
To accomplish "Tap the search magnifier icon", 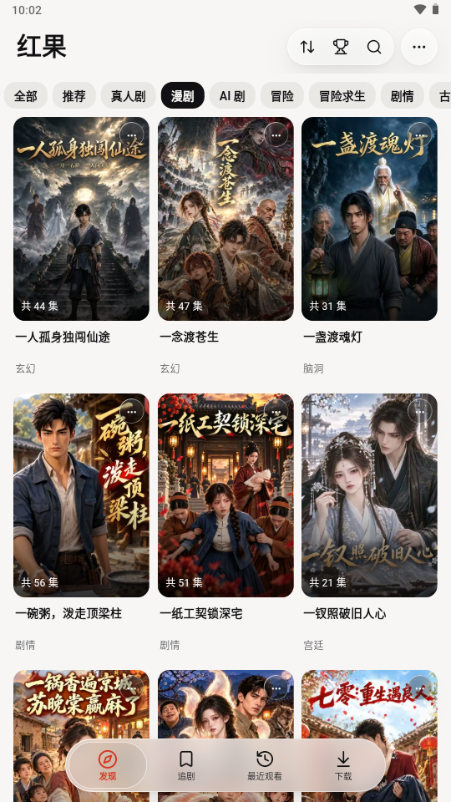I will (374, 47).
